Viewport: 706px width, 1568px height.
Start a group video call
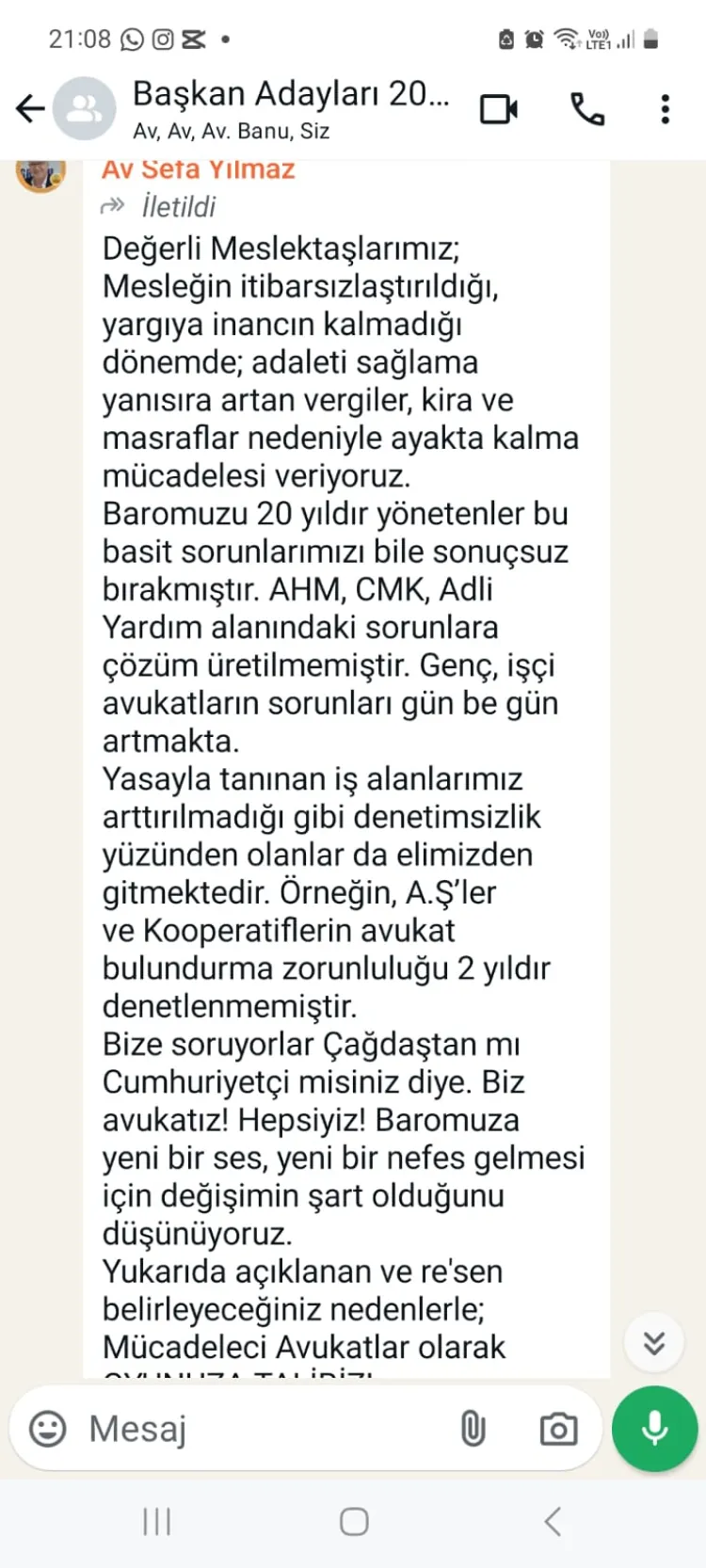pos(499,110)
